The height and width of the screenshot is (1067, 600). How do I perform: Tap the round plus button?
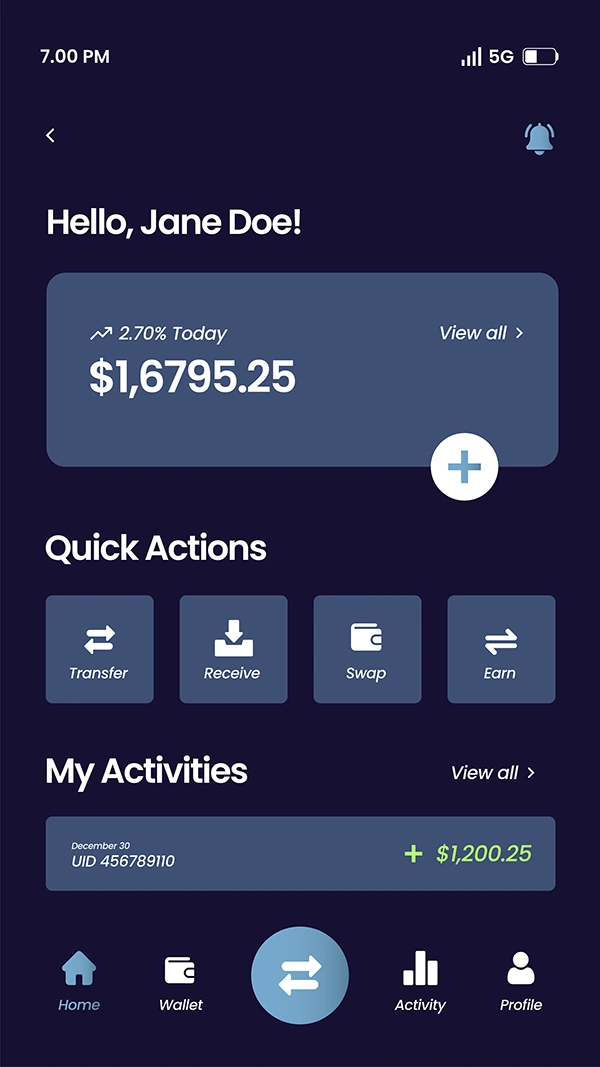[465, 467]
